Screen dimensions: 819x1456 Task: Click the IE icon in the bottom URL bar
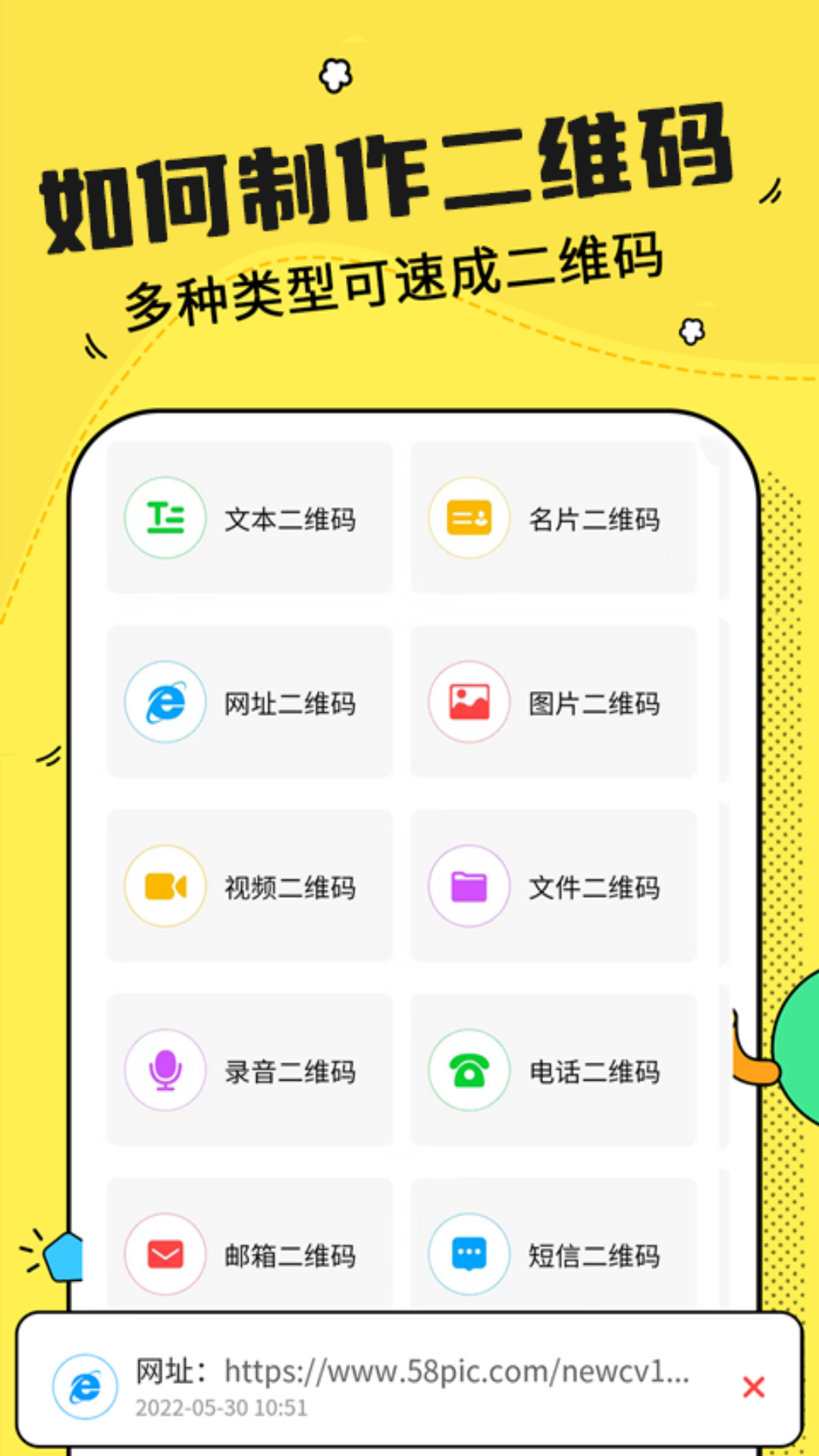click(85, 1385)
